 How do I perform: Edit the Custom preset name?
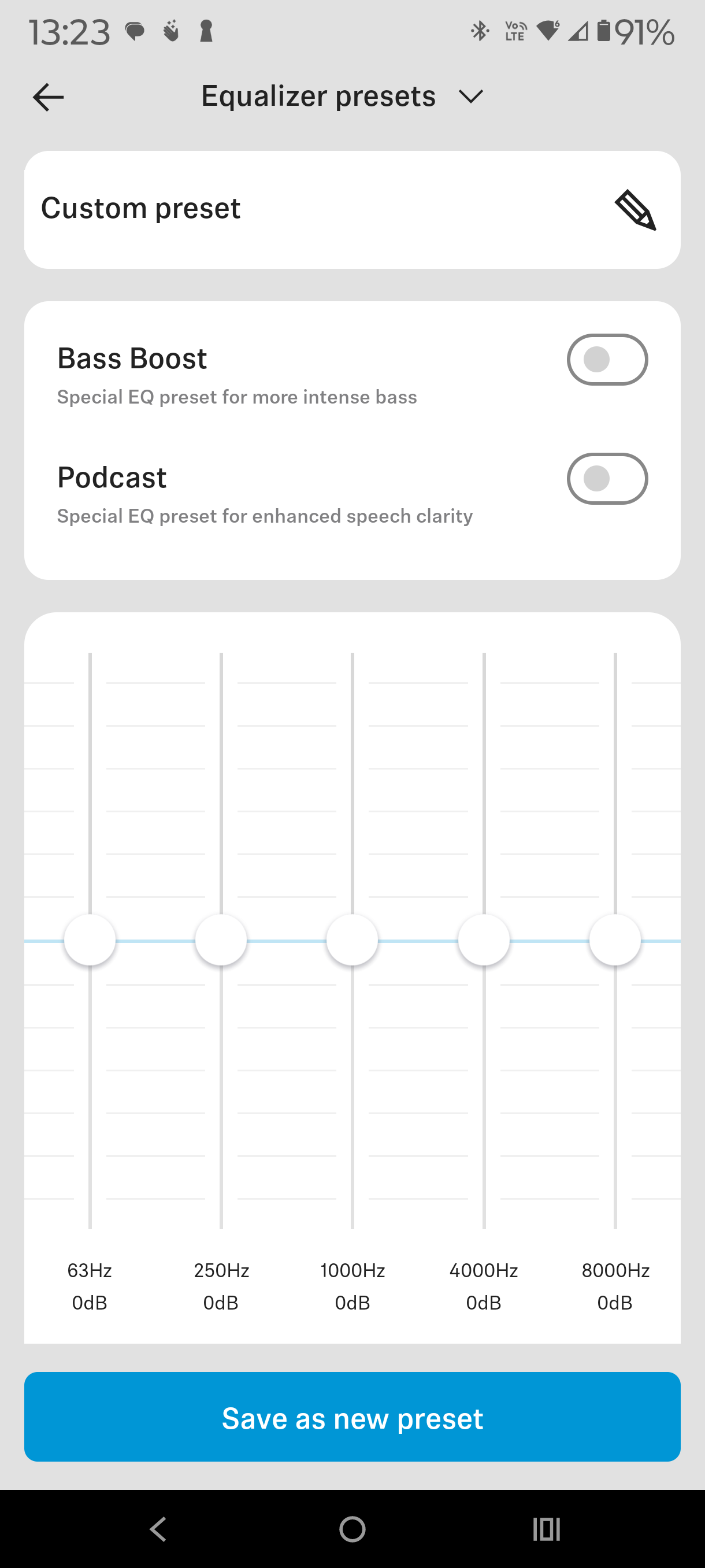pos(635,210)
